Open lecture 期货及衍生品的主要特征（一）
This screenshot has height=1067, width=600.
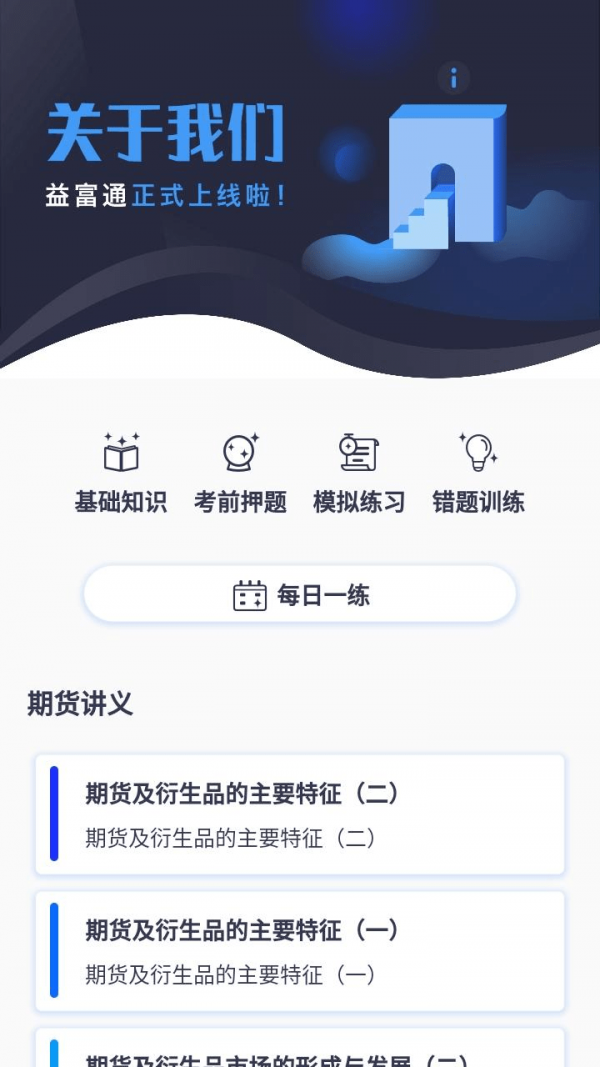(x=300, y=950)
